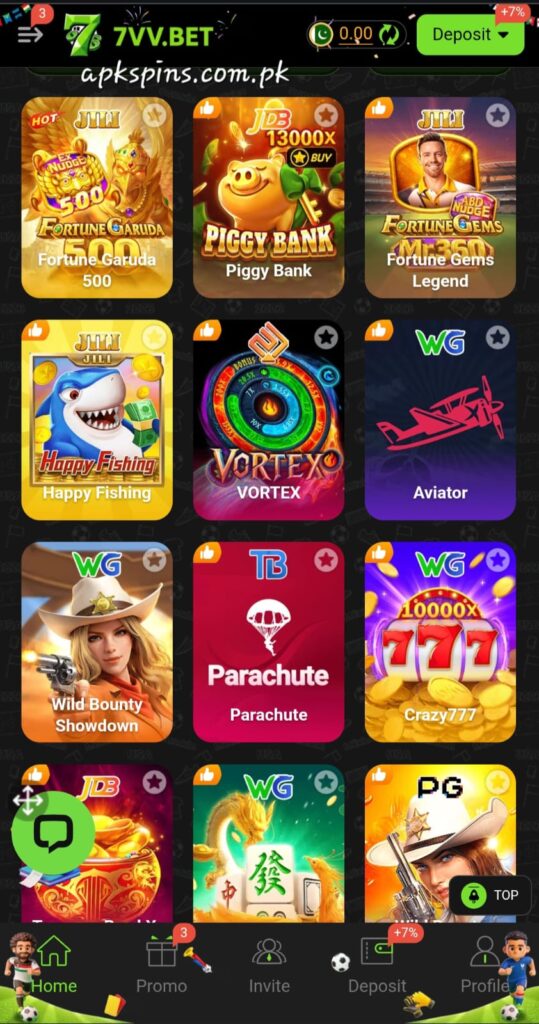Switch to the Promo tab
The width and height of the screenshot is (539, 1024).
pyautogui.click(x=161, y=965)
